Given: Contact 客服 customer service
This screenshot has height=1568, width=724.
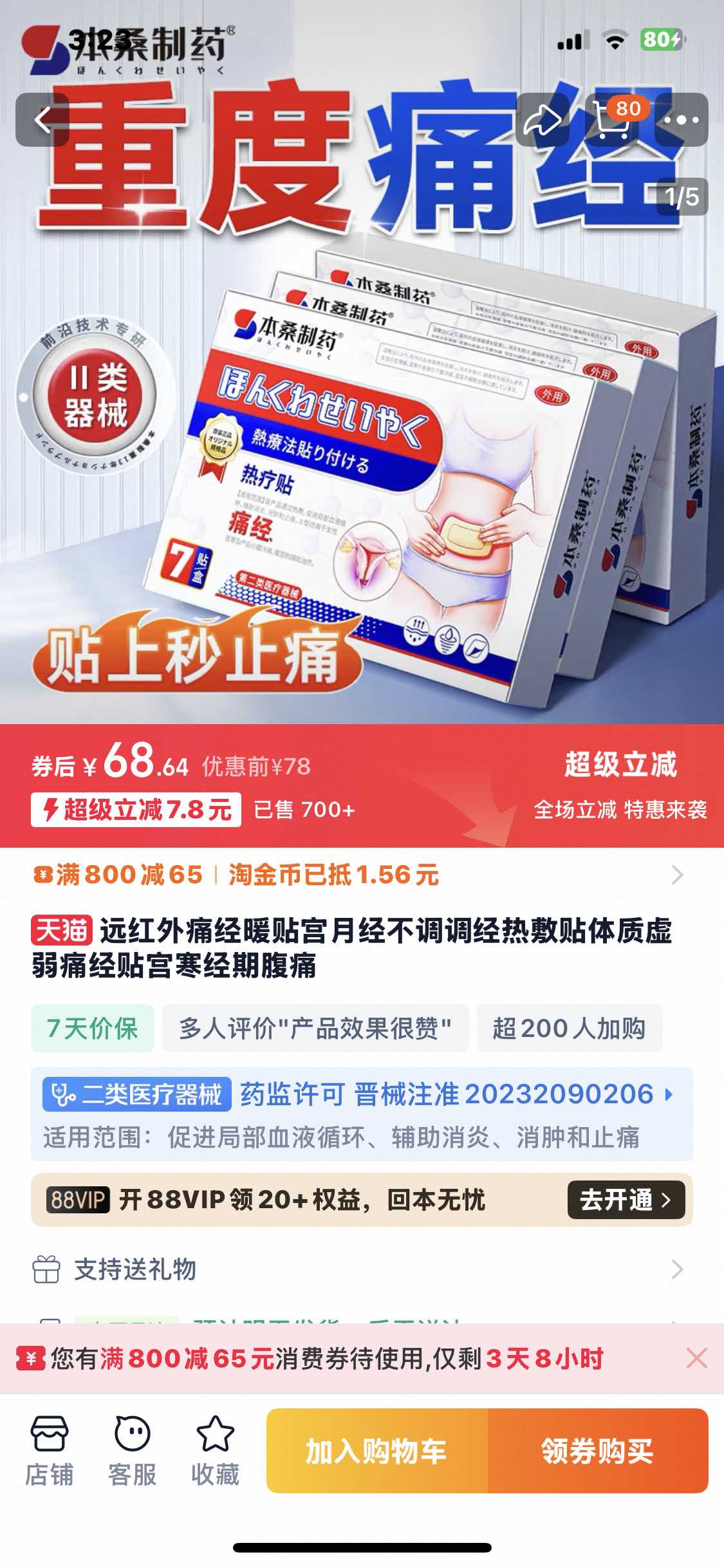Looking at the screenshot, I should point(132,1452).
